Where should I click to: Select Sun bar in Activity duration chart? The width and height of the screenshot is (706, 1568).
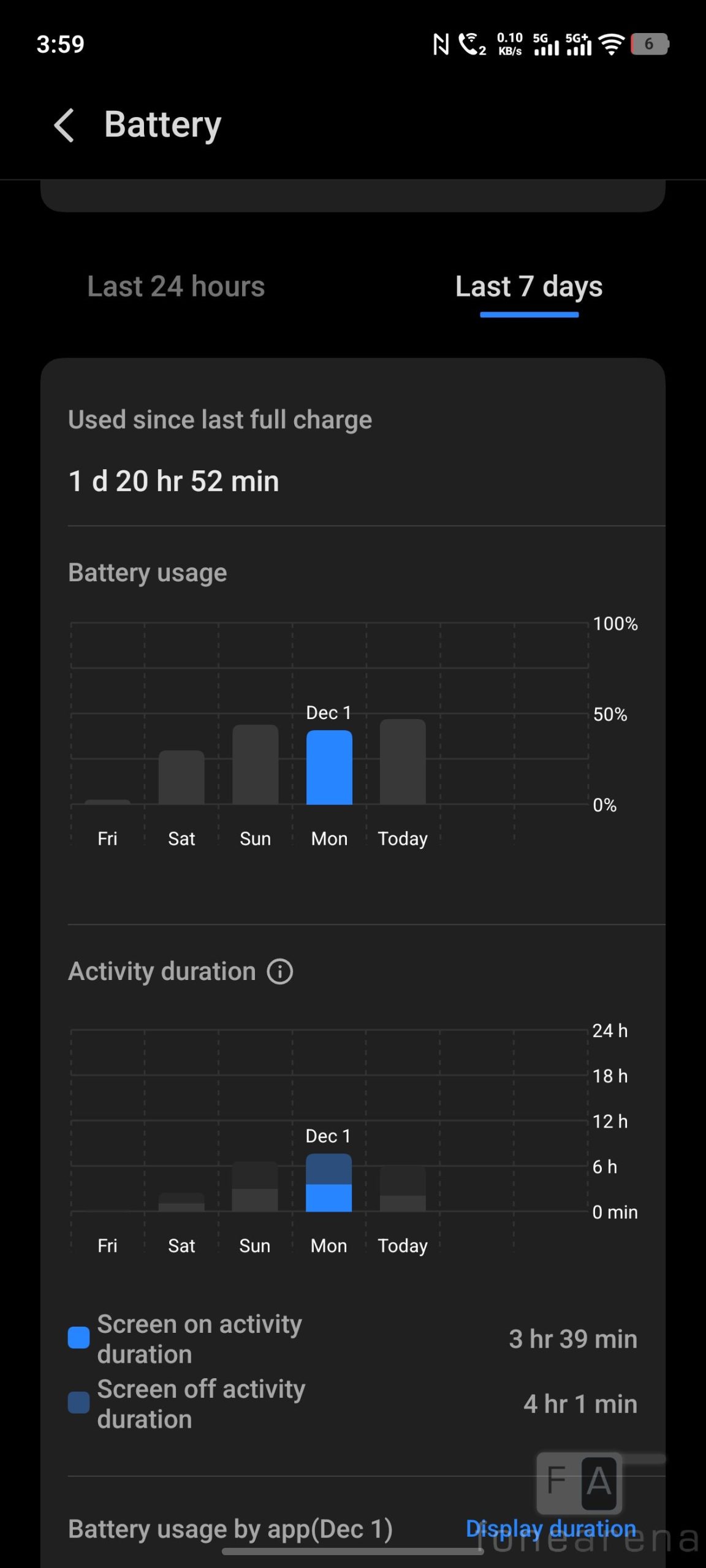pyautogui.click(x=255, y=1187)
